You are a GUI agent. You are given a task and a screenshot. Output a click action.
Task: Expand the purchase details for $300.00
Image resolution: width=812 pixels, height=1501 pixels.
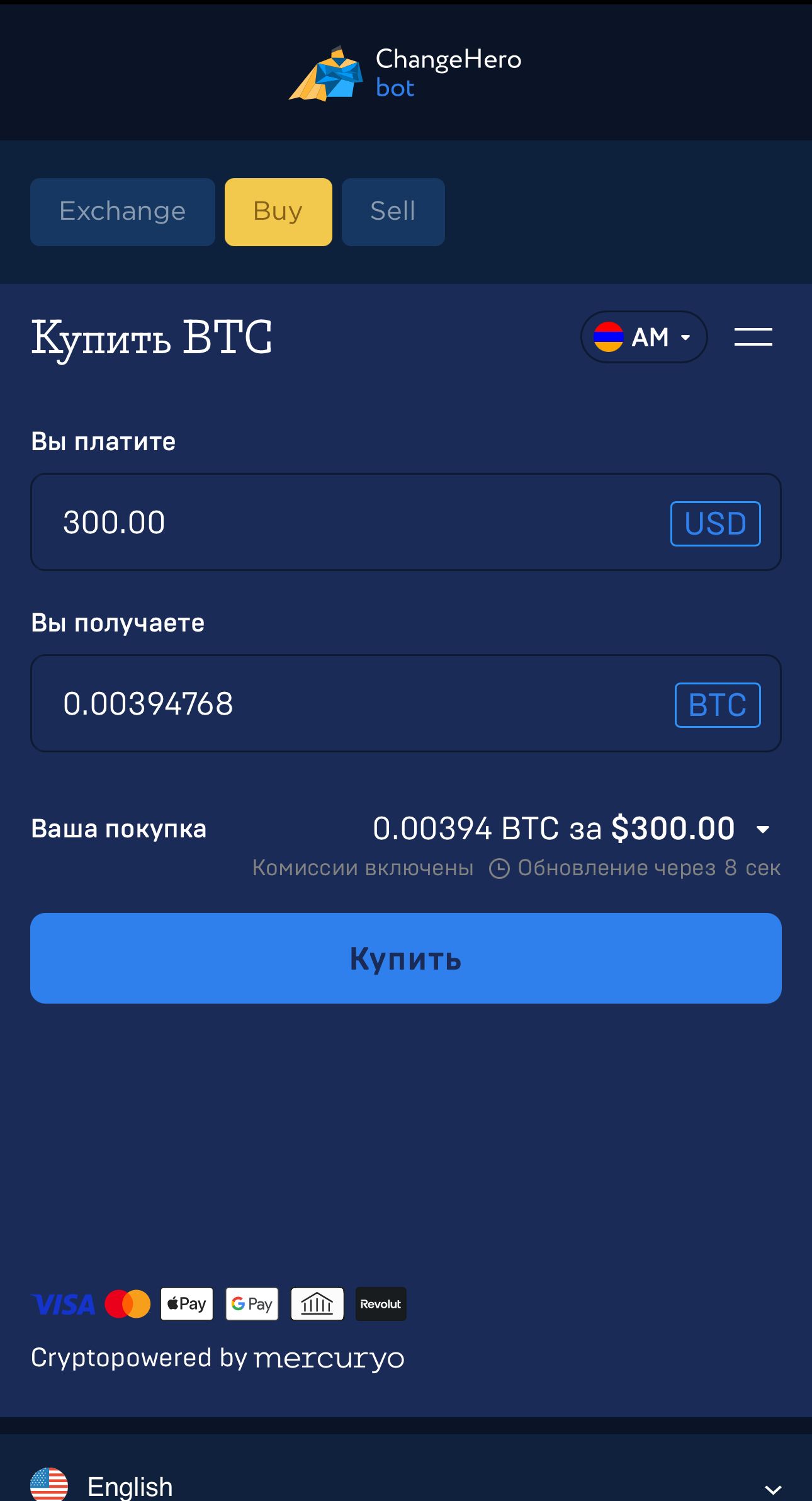pyautogui.click(x=764, y=829)
